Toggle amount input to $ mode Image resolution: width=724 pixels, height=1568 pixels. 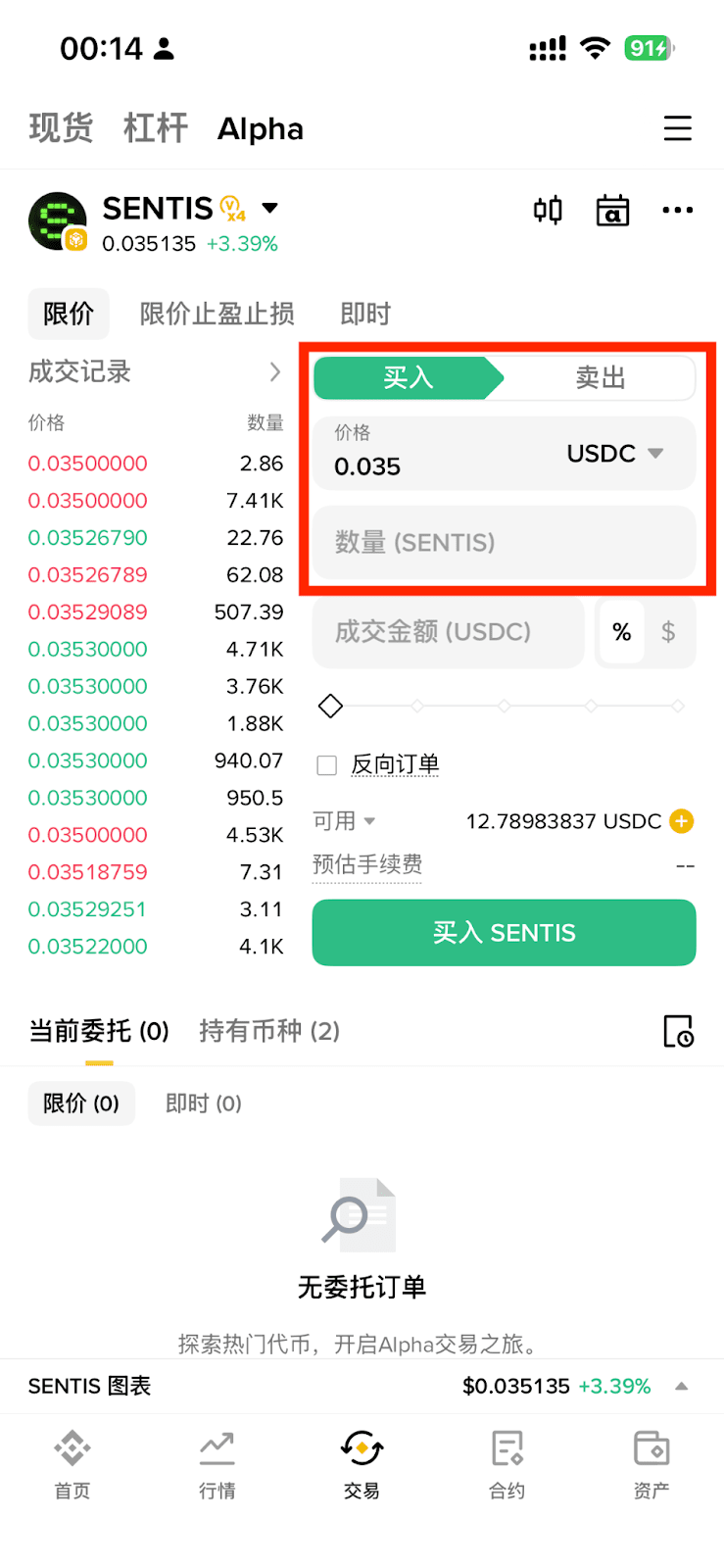tap(670, 632)
